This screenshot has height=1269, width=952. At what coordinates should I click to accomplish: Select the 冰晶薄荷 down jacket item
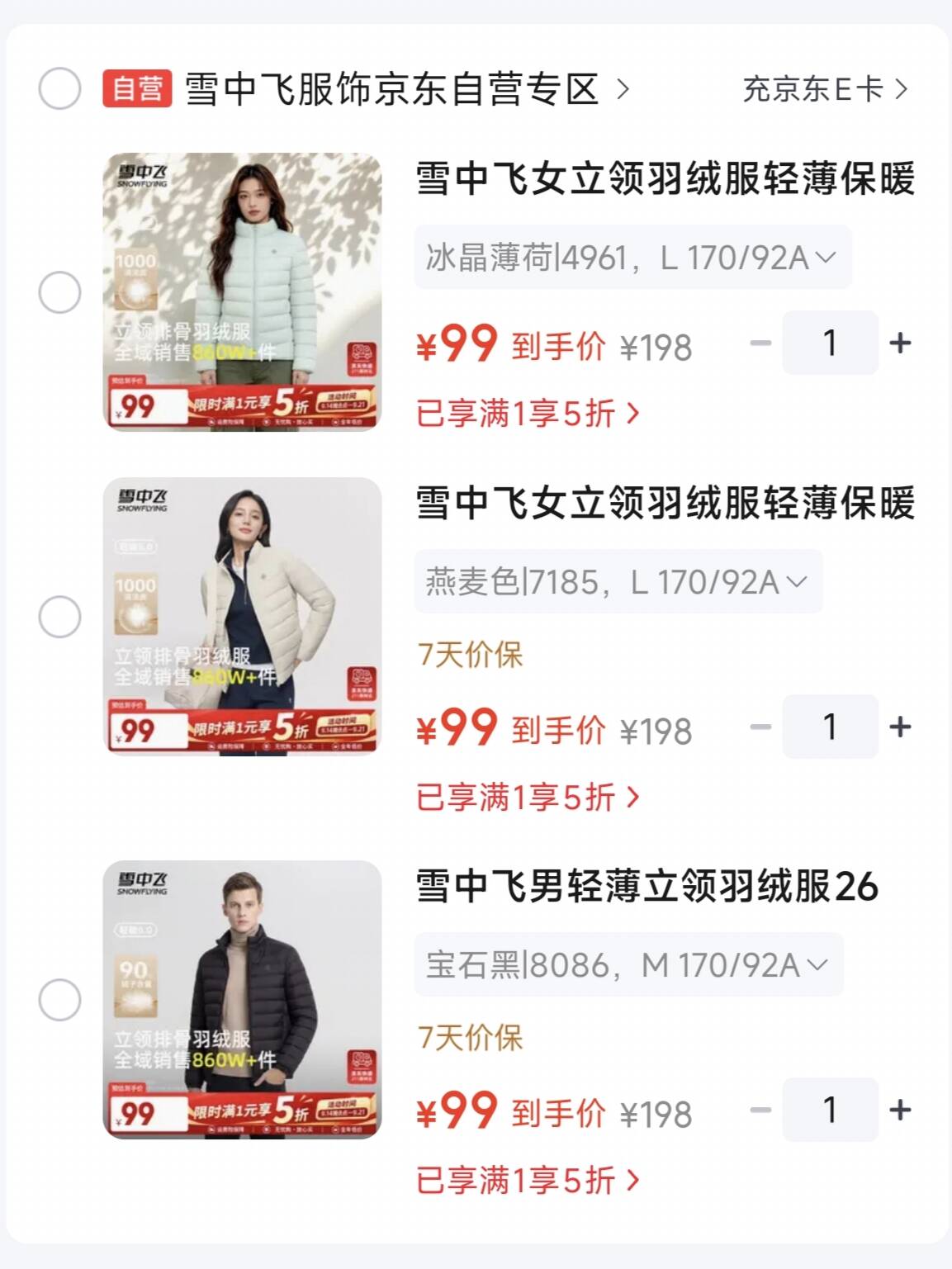59,292
